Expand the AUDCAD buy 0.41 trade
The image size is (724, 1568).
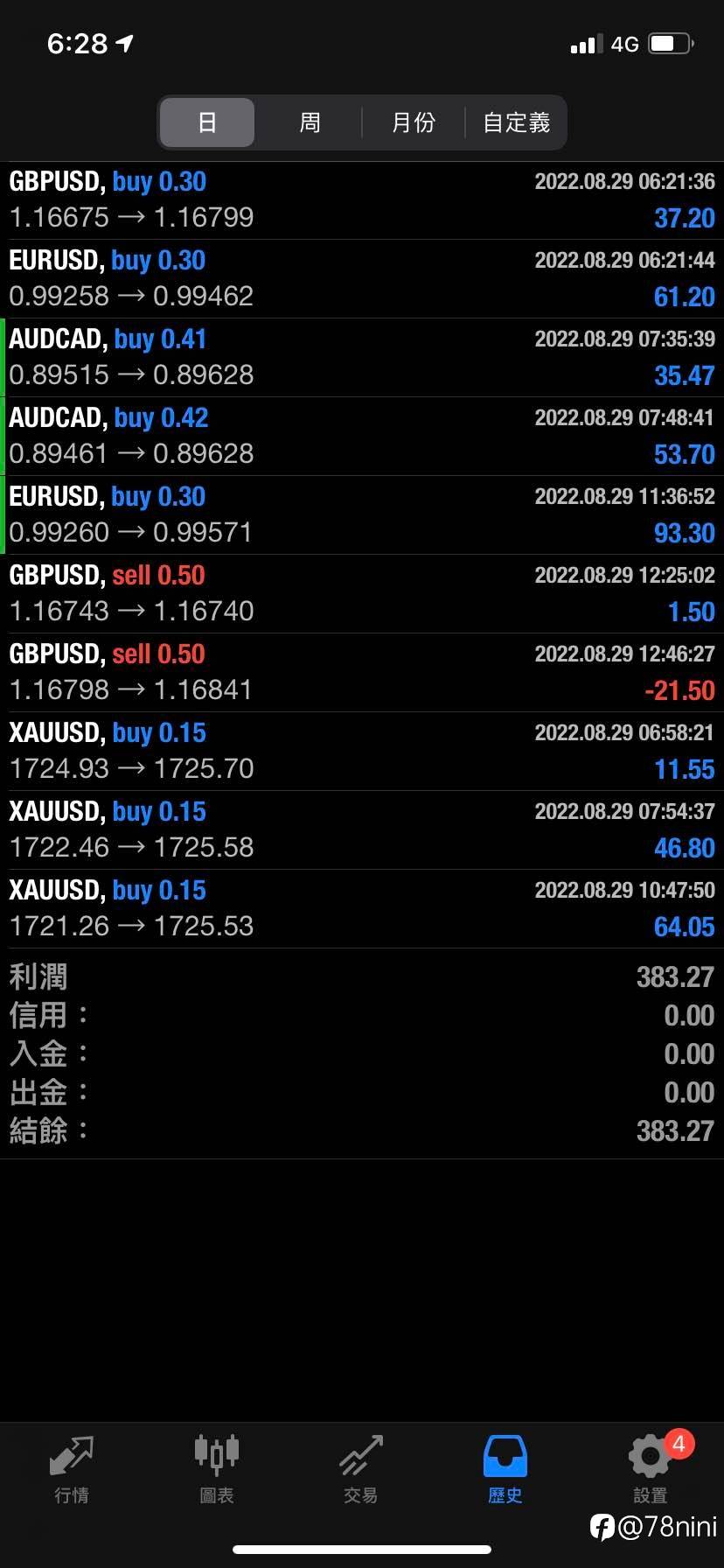click(x=362, y=358)
